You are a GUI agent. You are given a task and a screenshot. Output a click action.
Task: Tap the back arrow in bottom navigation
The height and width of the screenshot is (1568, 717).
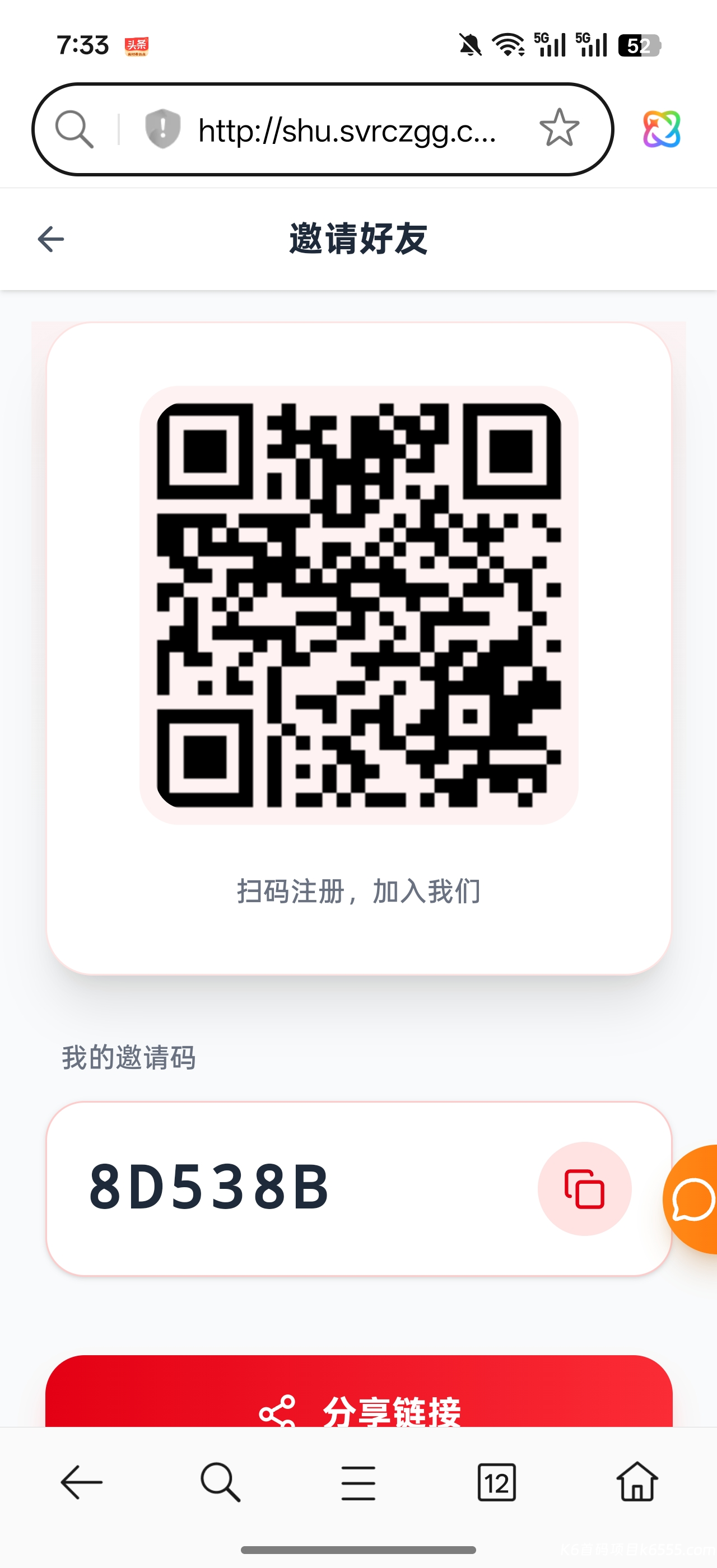(82, 1483)
